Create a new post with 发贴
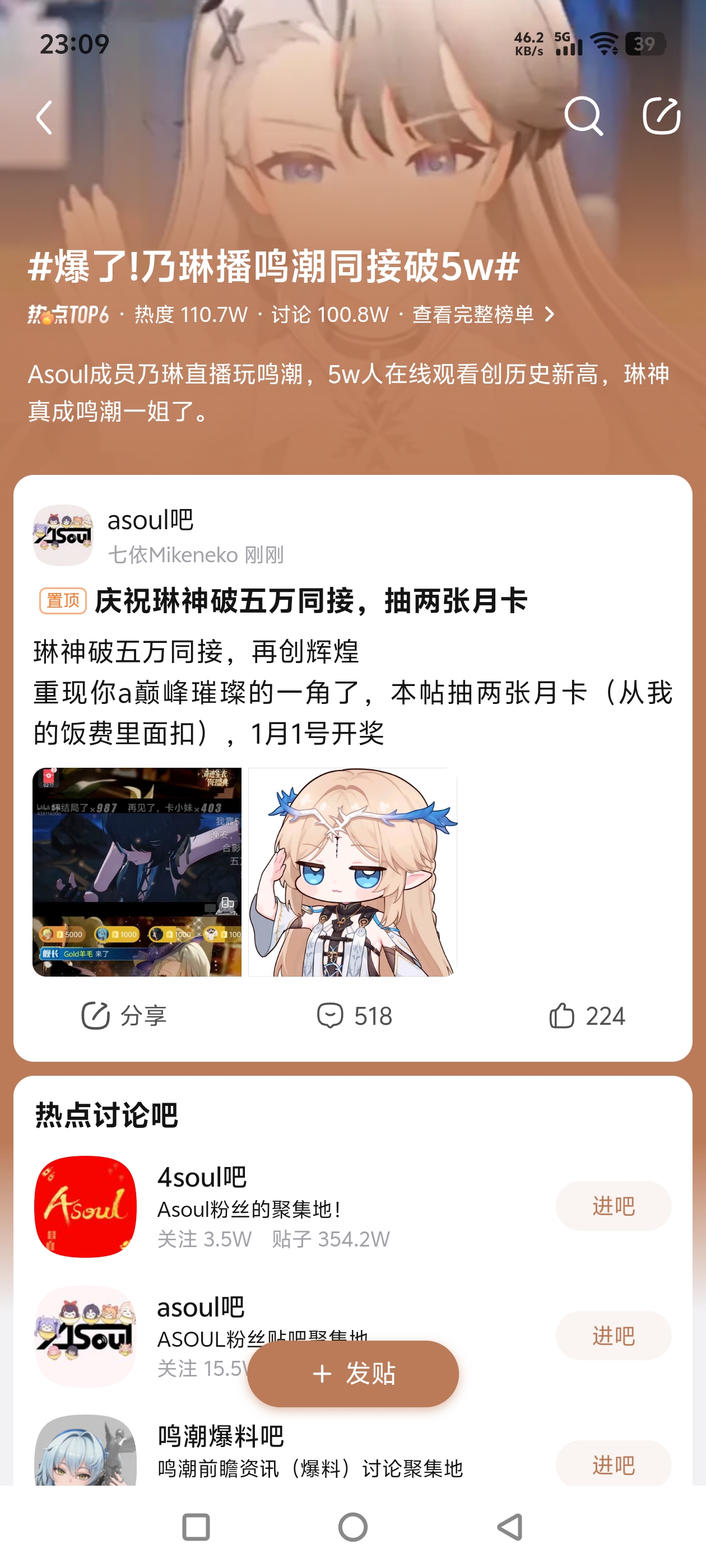Screen dimensions: 706x1568 [352, 1373]
